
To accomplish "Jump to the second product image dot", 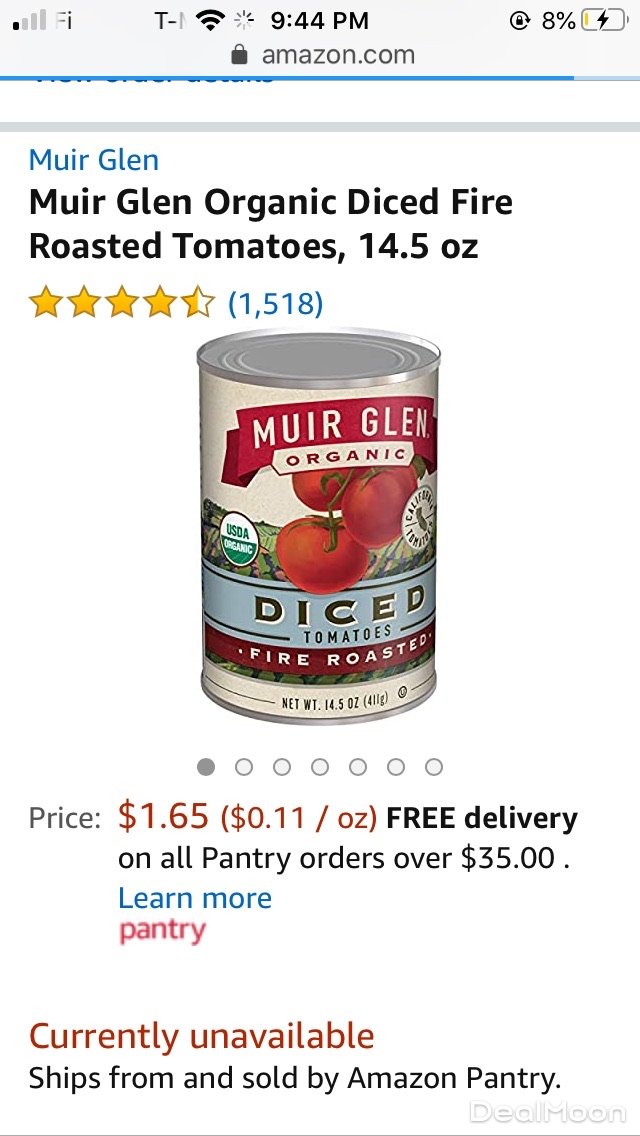I will tap(244, 767).
